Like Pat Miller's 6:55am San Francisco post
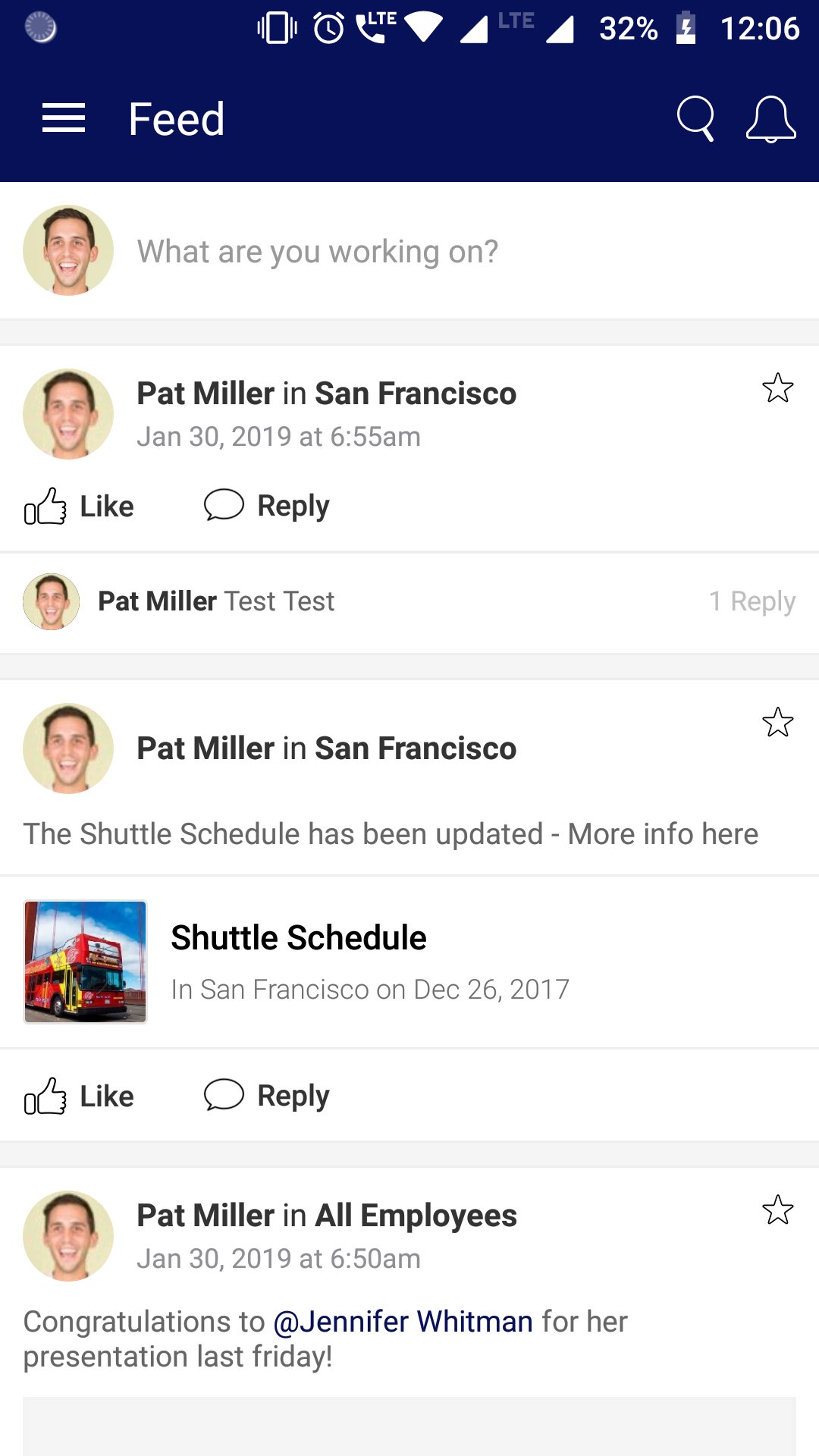The width and height of the screenshot is (819, 1456). tap(80, 506)
